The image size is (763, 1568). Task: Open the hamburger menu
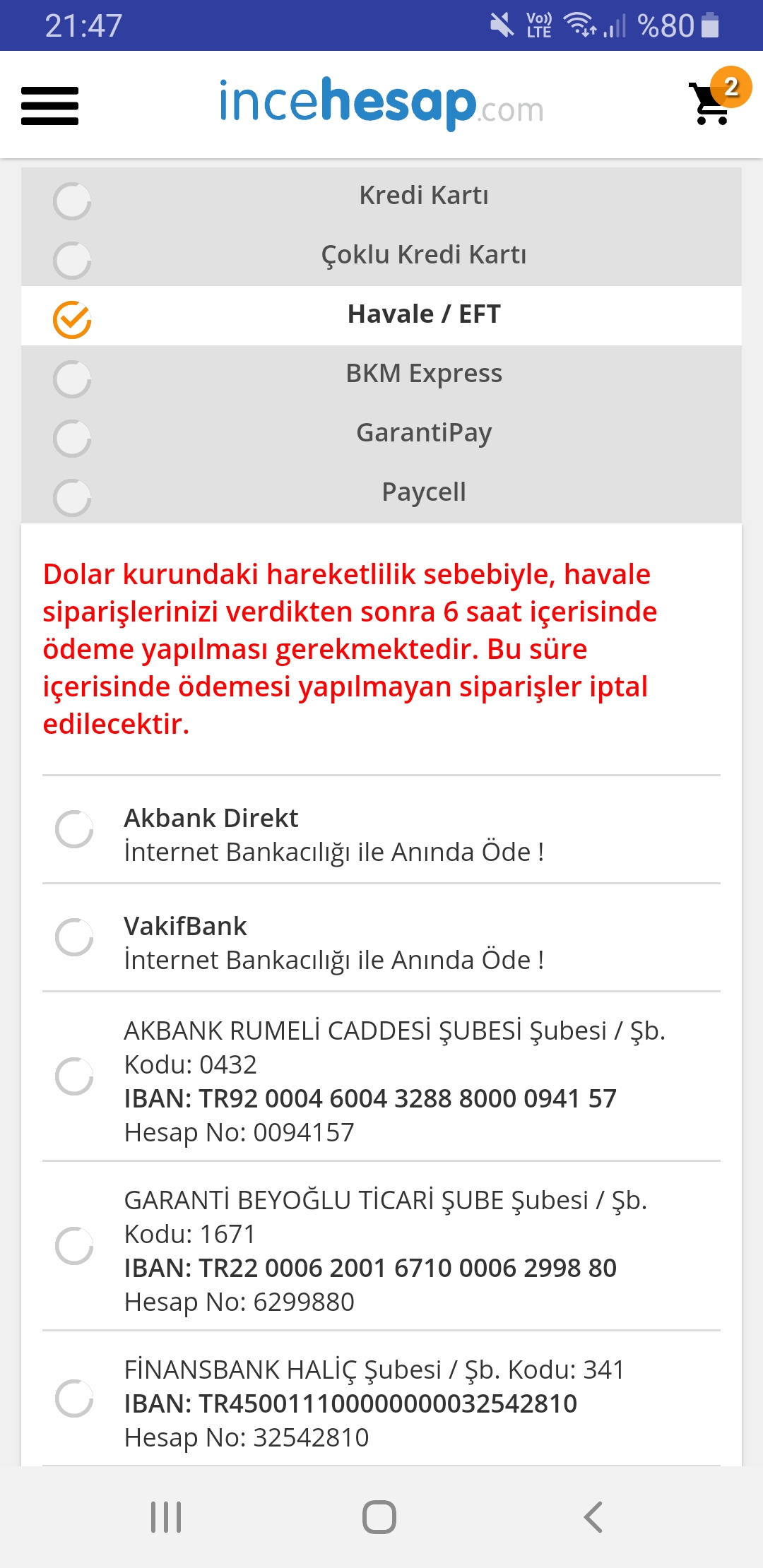pyautogui.click(x=49, y=106)
